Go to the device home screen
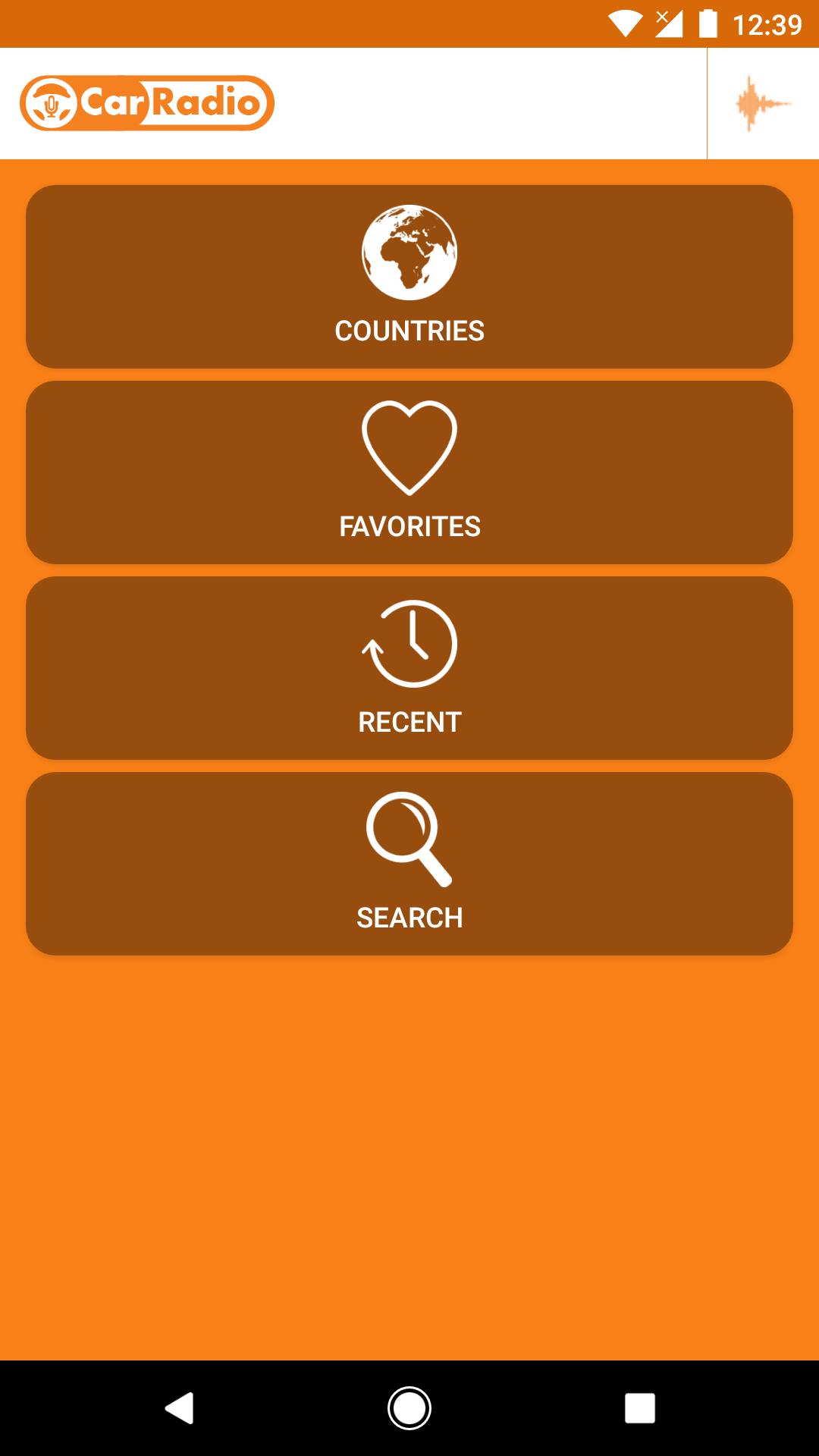The width and height of the screenshot is (819, 1456). [x=409, y=1408]
